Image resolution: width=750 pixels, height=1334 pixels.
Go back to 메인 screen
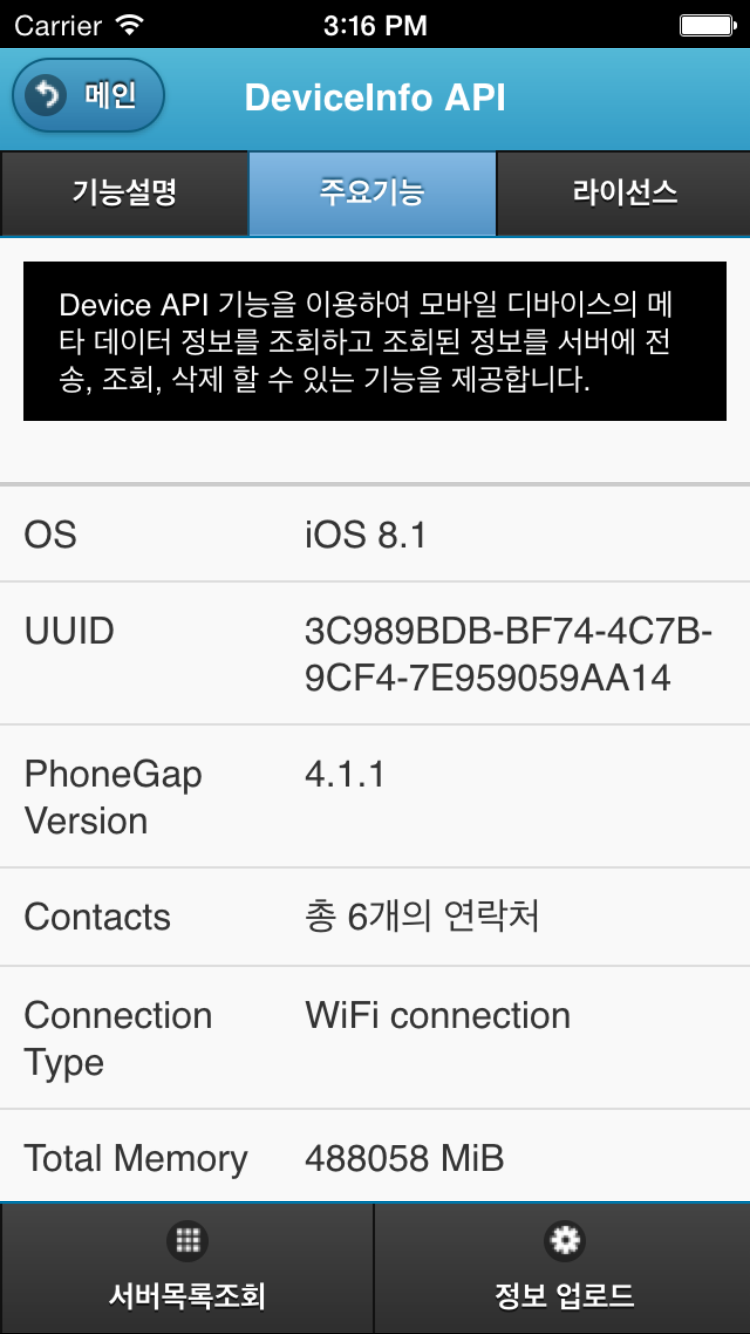[88, 96]
